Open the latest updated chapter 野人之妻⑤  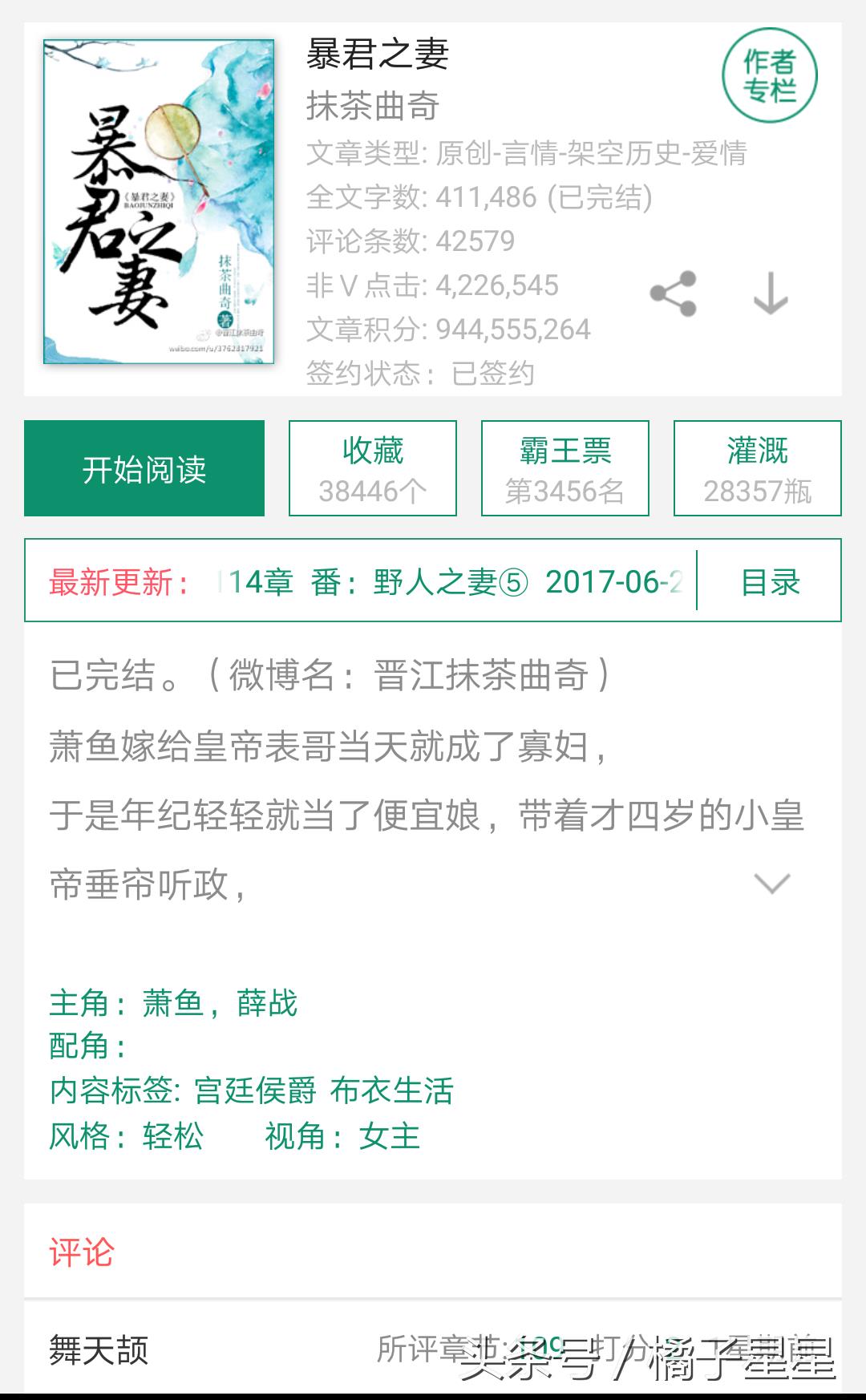[449, 582]
